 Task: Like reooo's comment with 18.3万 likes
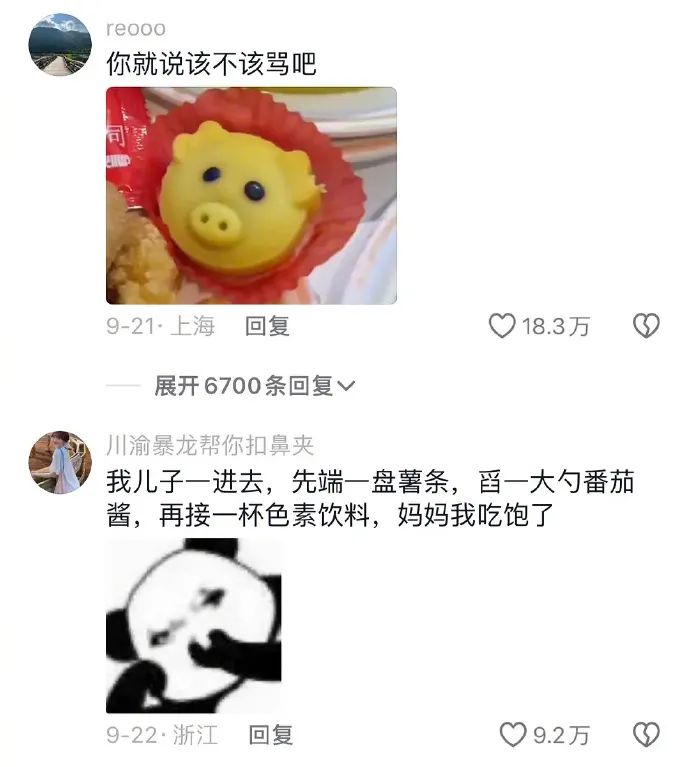tap(502, 326)
